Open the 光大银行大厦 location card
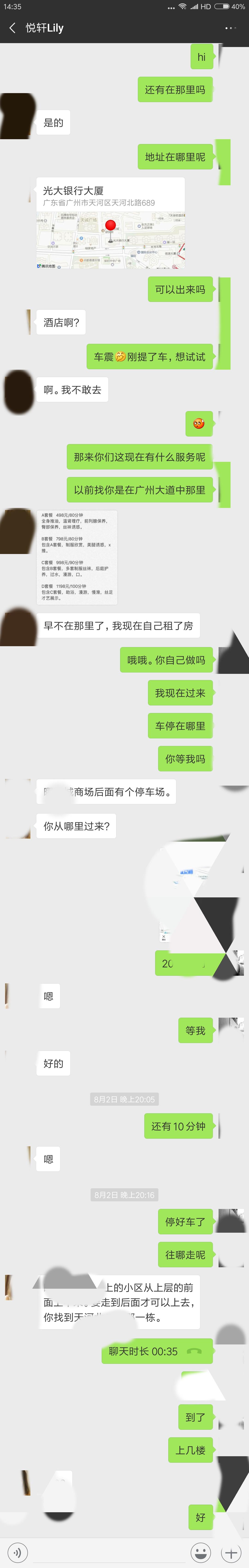Viewport: 249px width, 1568px height. (x=110, y=223)
